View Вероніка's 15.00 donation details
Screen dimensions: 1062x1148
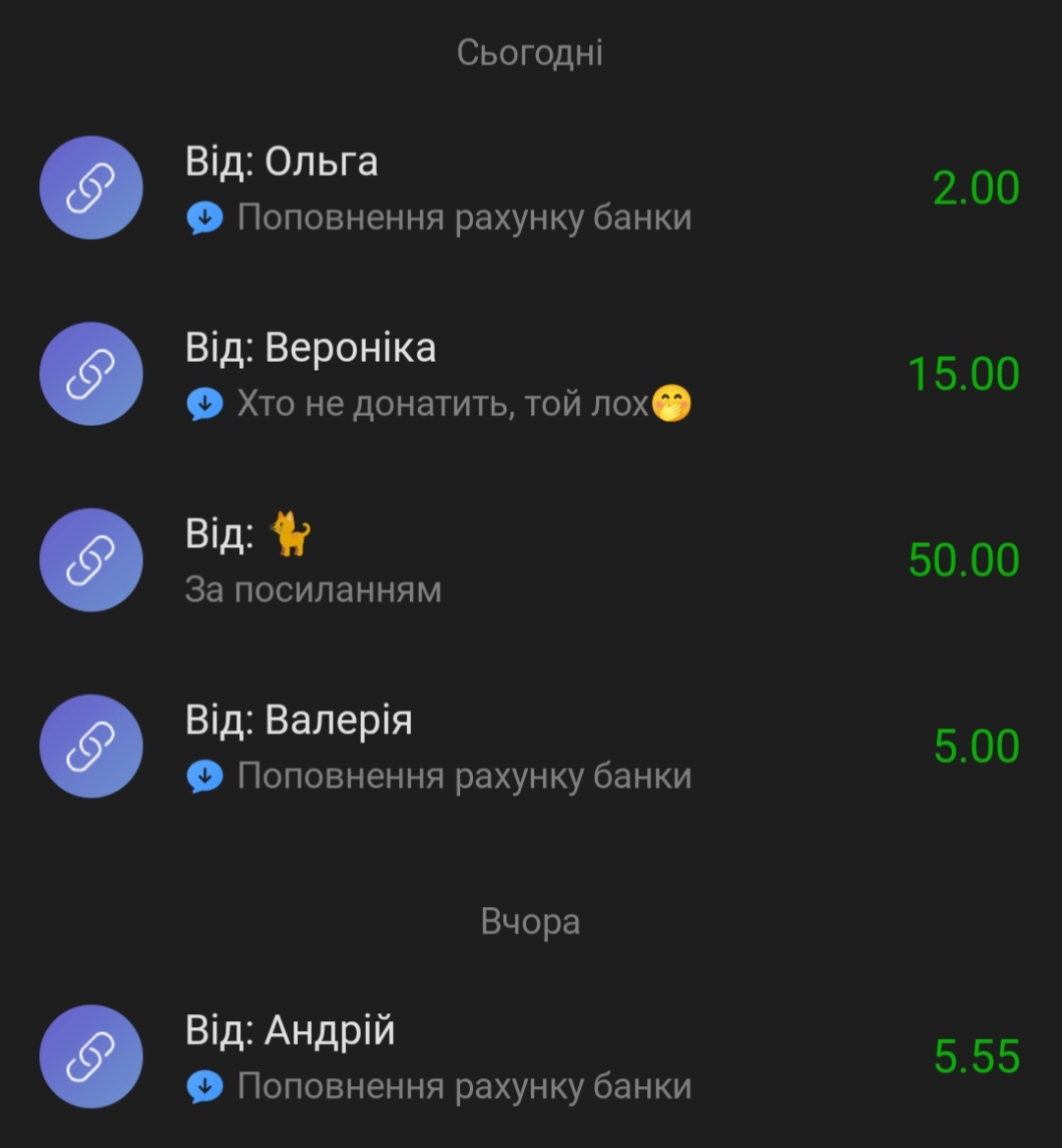pyautogui.click(x=531, y=374)
